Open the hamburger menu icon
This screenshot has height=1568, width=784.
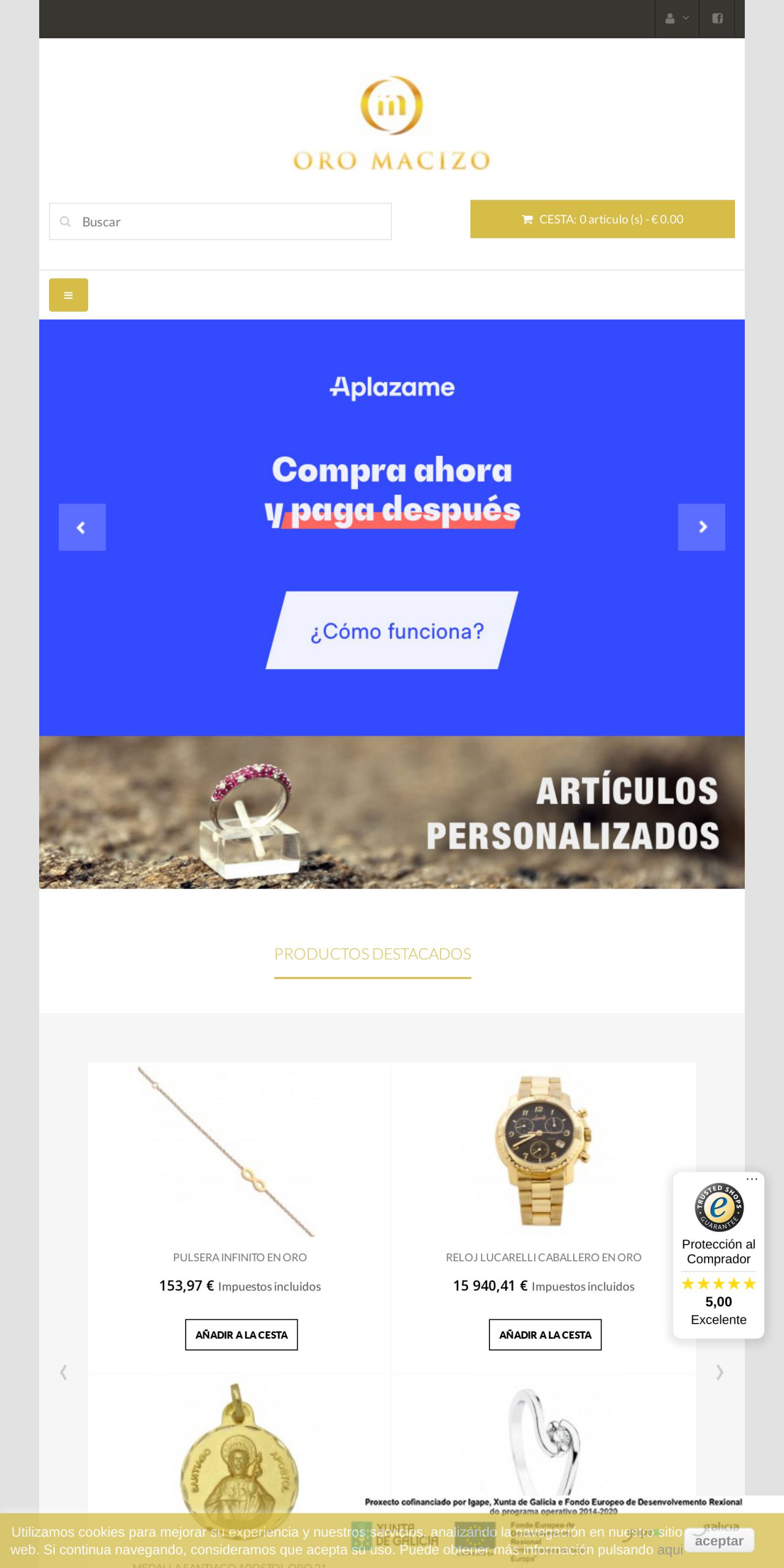(x=68, y=295)
